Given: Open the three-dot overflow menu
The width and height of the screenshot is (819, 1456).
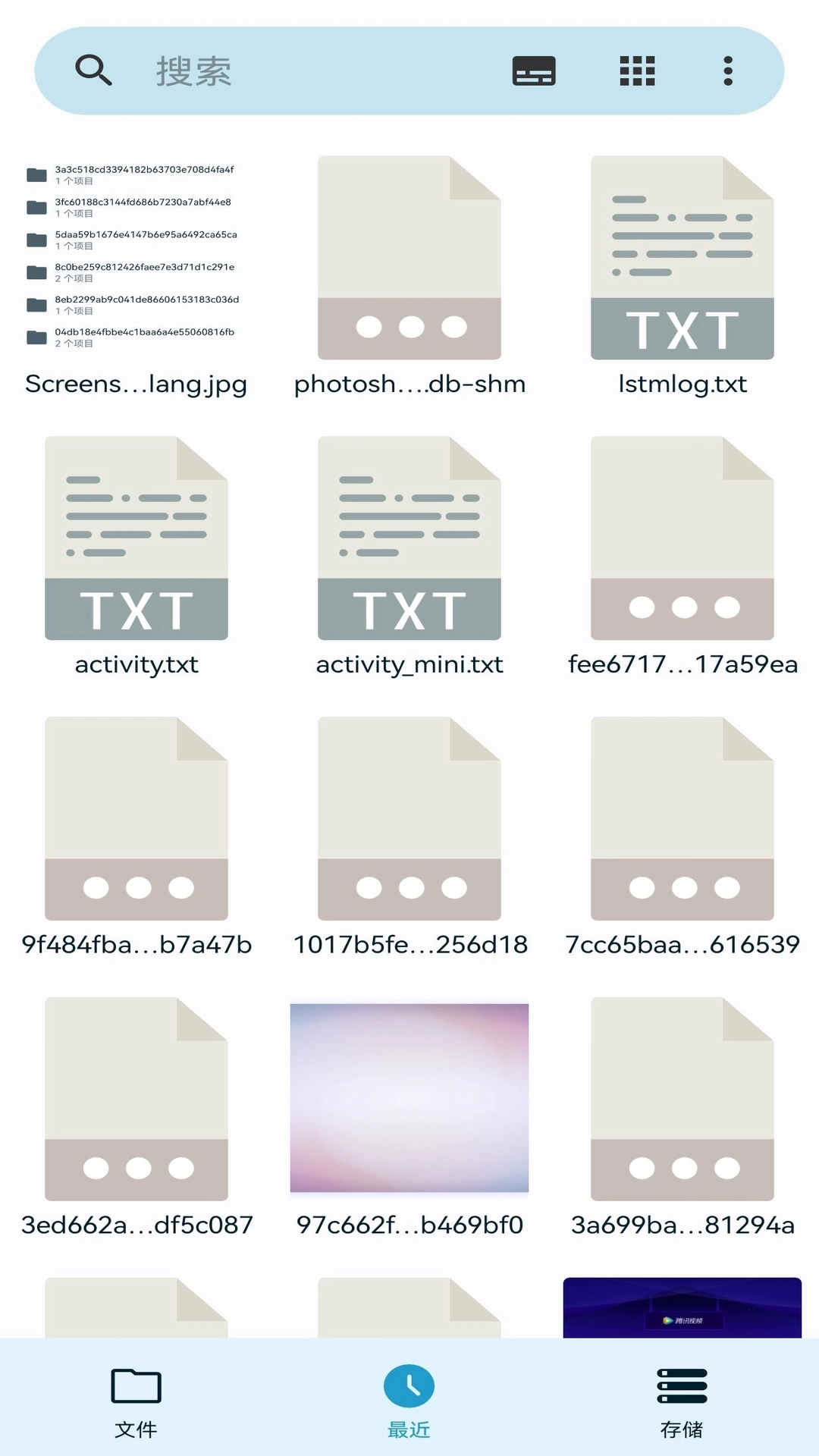Looking at the screenshot, I should click(x=727, y=70).
